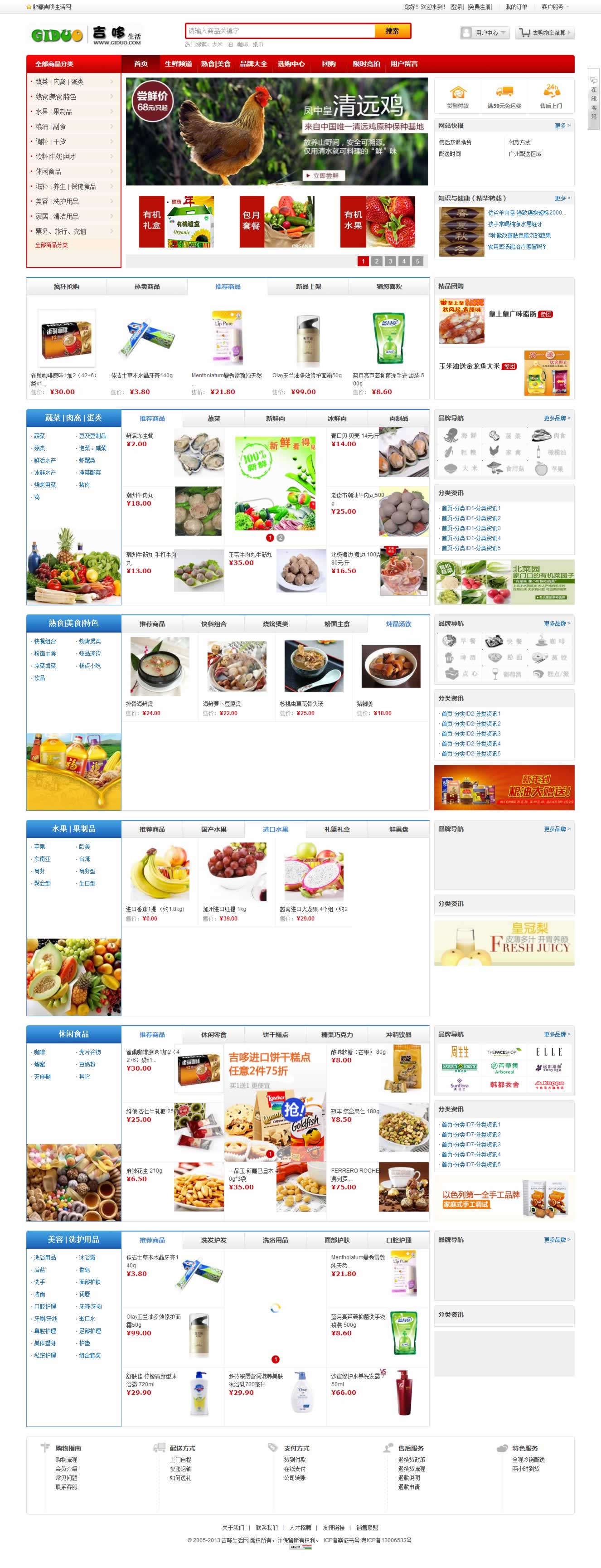The width and height of the screenshot is (601, 1568).
Task: Open the 用户中心 dropdown
Action: [485, 33]
